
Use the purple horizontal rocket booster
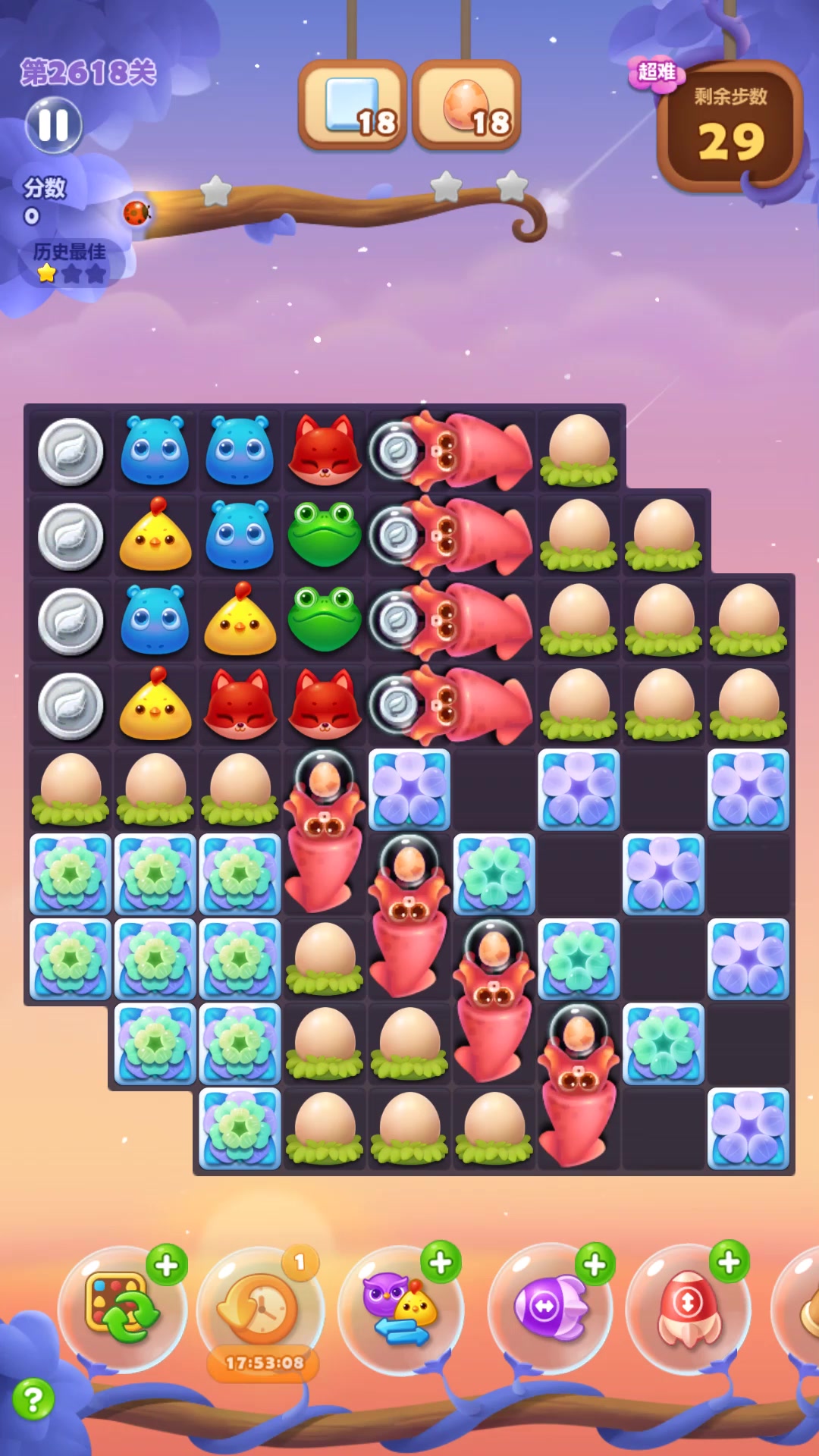[550, 1309]
